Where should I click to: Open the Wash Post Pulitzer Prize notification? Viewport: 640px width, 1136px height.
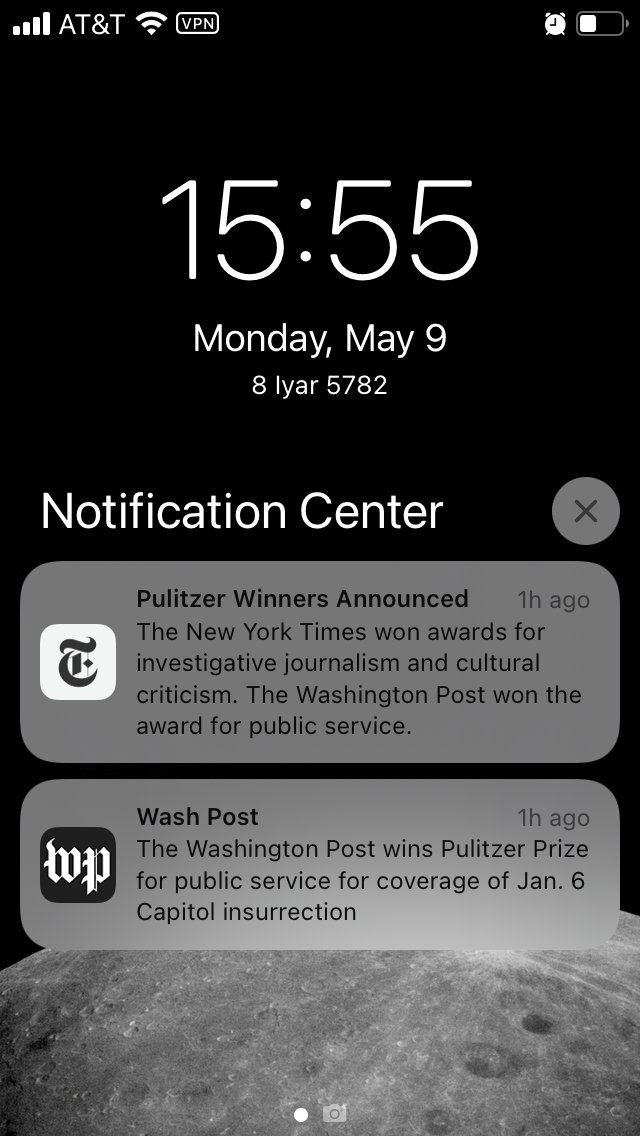click(320, 864)
